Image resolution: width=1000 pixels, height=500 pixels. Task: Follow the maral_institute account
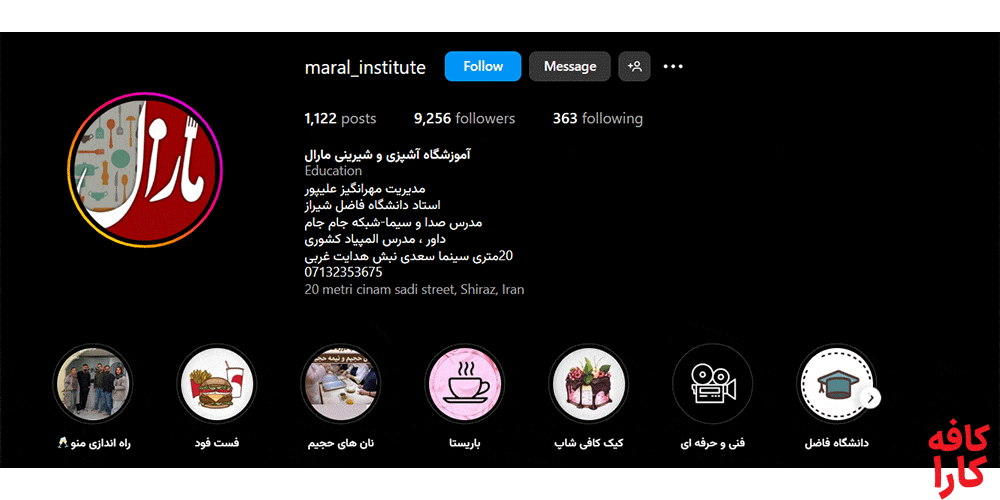[x=483, y=67]
